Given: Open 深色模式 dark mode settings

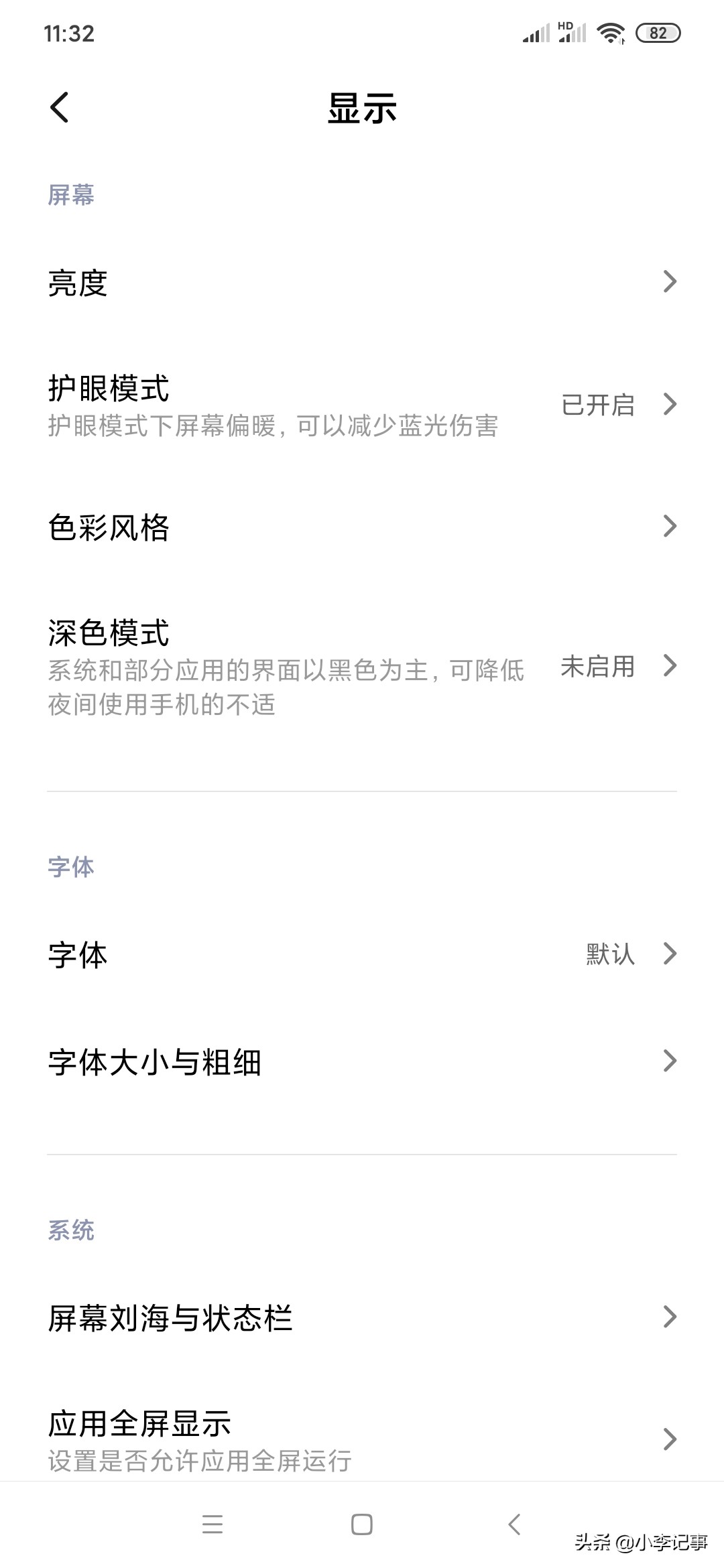Looking at the screenshot, I should point(362,666).
